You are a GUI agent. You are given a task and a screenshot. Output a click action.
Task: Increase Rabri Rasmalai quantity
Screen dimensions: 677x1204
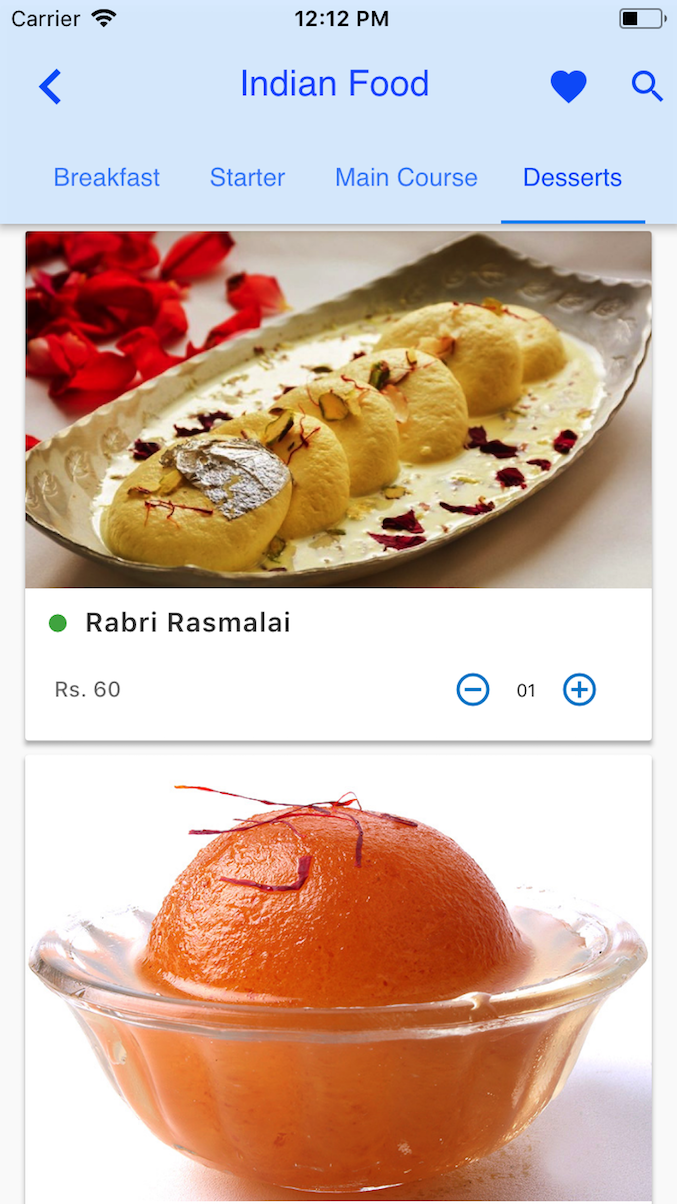coord(579,690)
